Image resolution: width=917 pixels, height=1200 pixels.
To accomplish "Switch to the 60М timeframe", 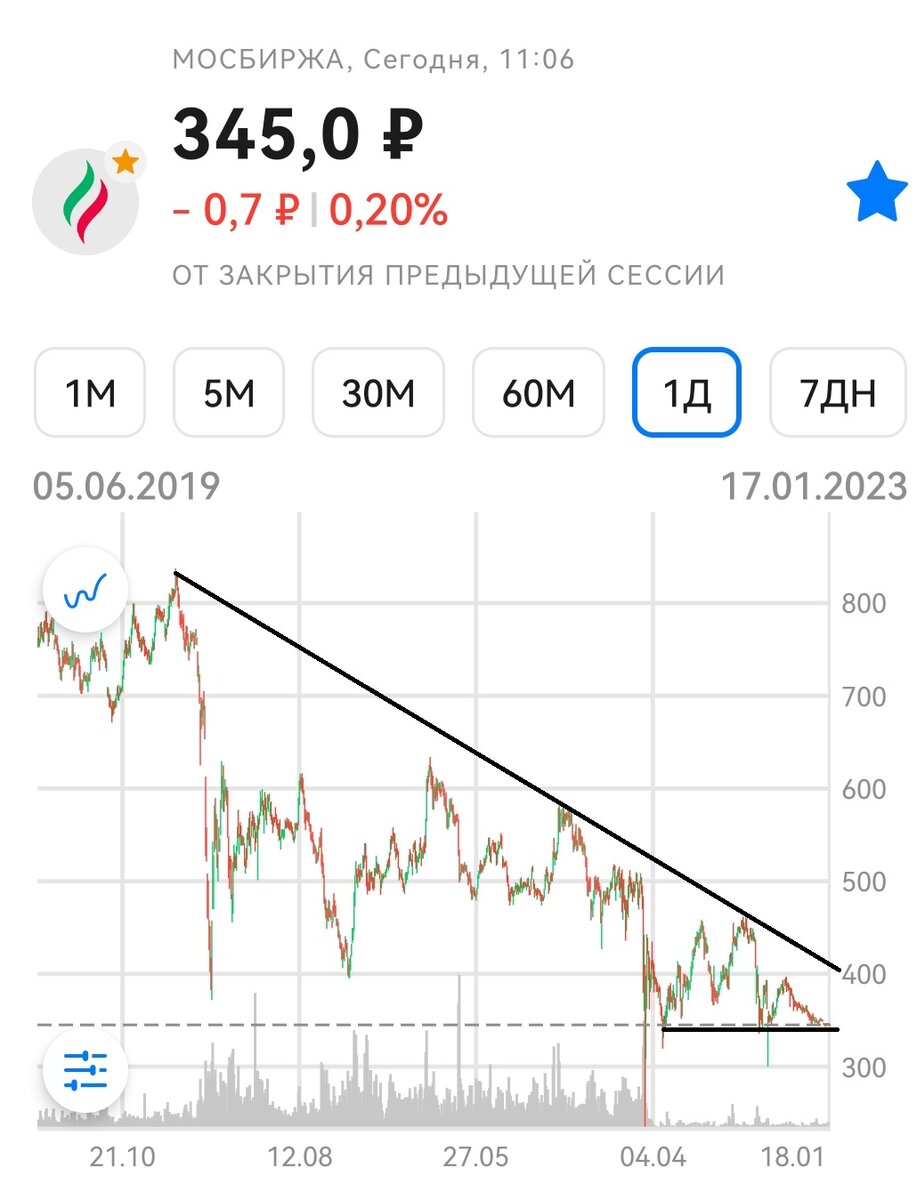I will click(x=538, y=393).
